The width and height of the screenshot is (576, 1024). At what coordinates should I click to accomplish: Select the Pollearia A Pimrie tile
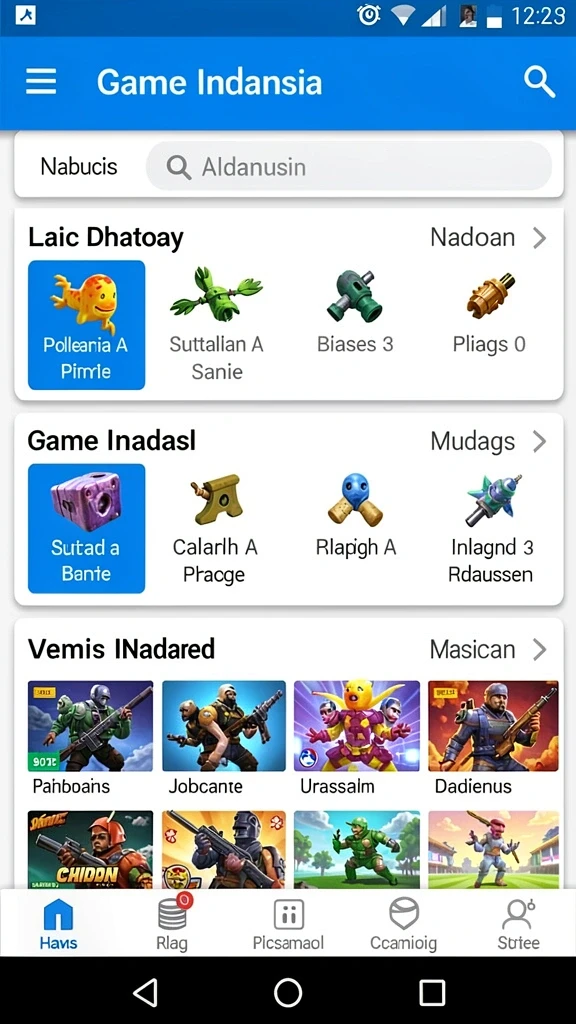(86, 325)
